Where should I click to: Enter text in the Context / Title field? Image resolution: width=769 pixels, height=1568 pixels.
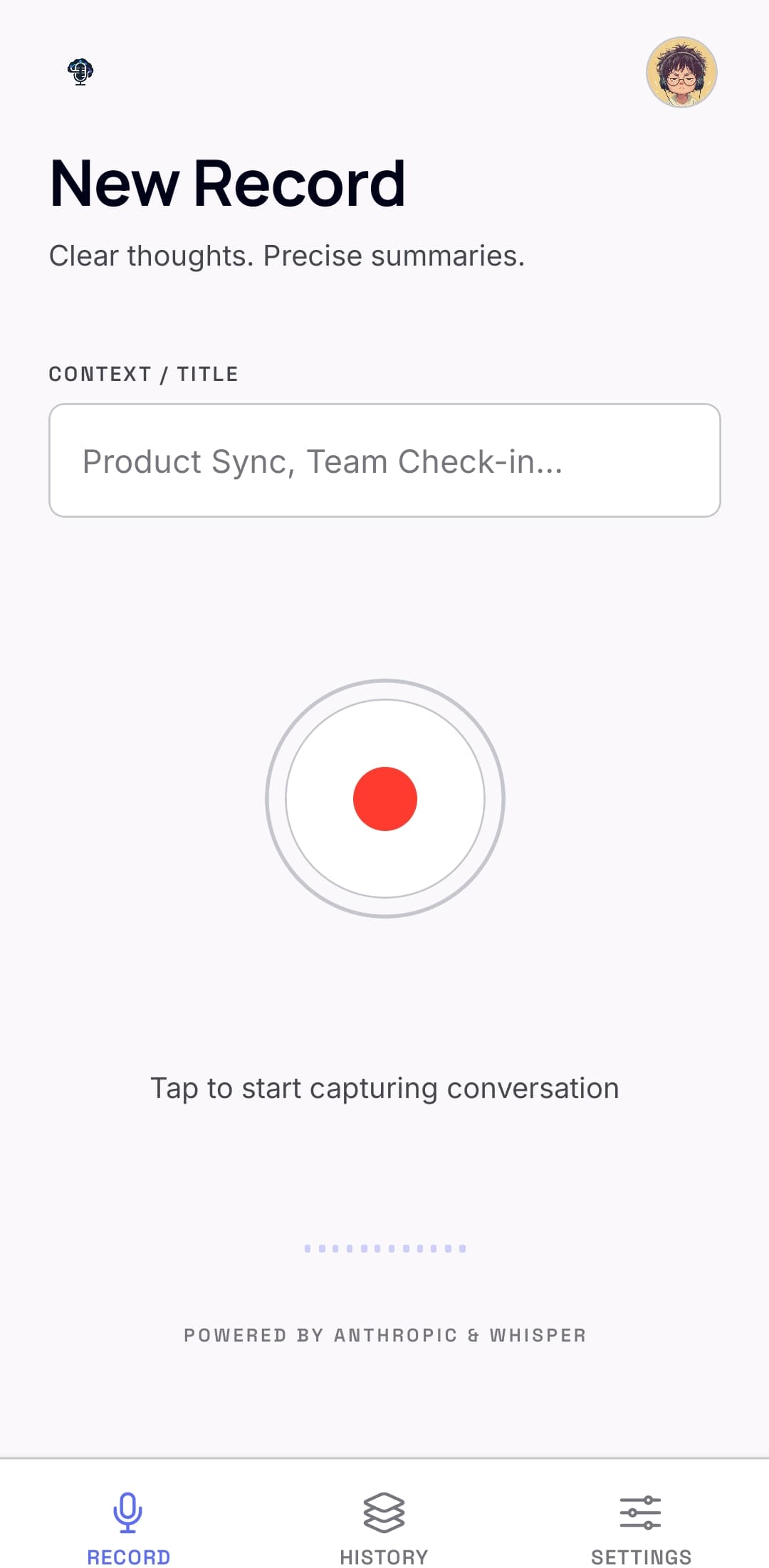point(384,461)
